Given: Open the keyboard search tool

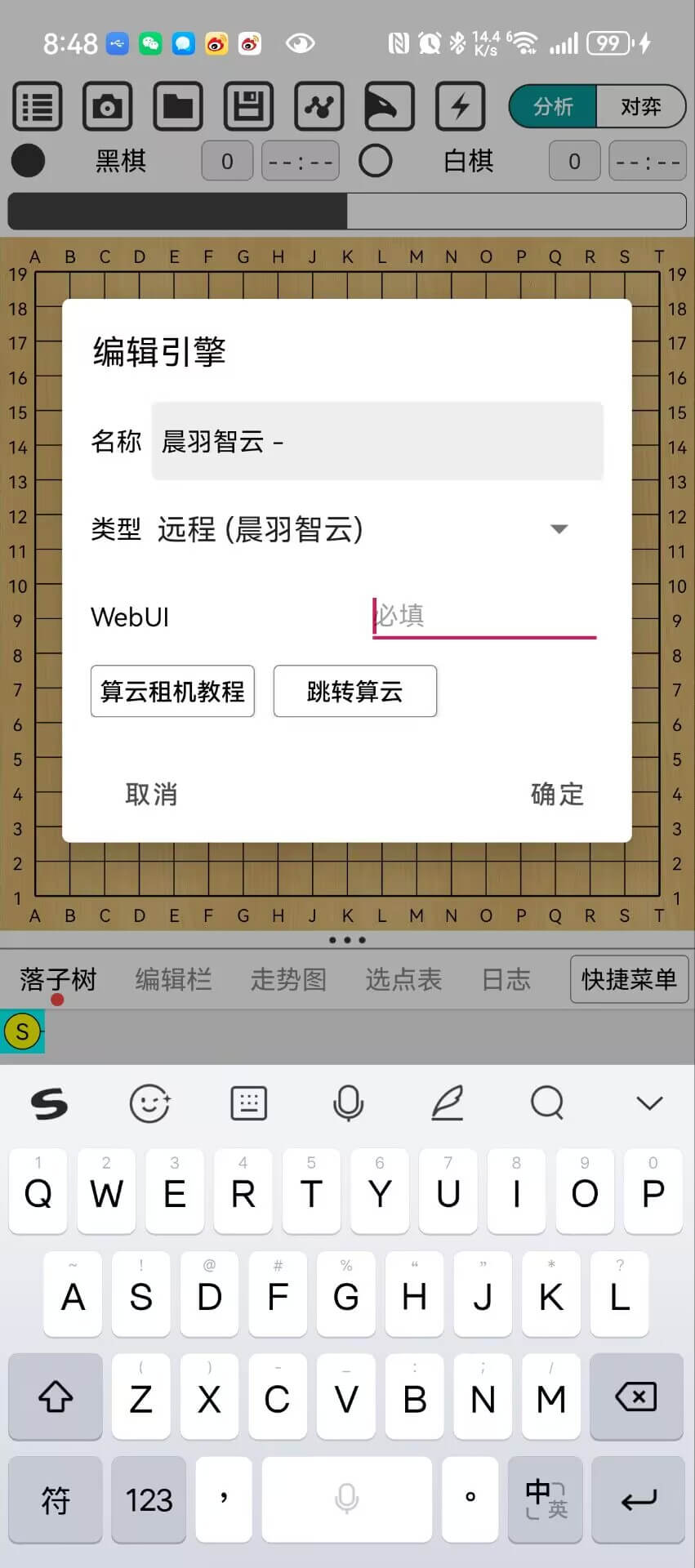Looking at the screenshot, I should (x=547, y=1103).
